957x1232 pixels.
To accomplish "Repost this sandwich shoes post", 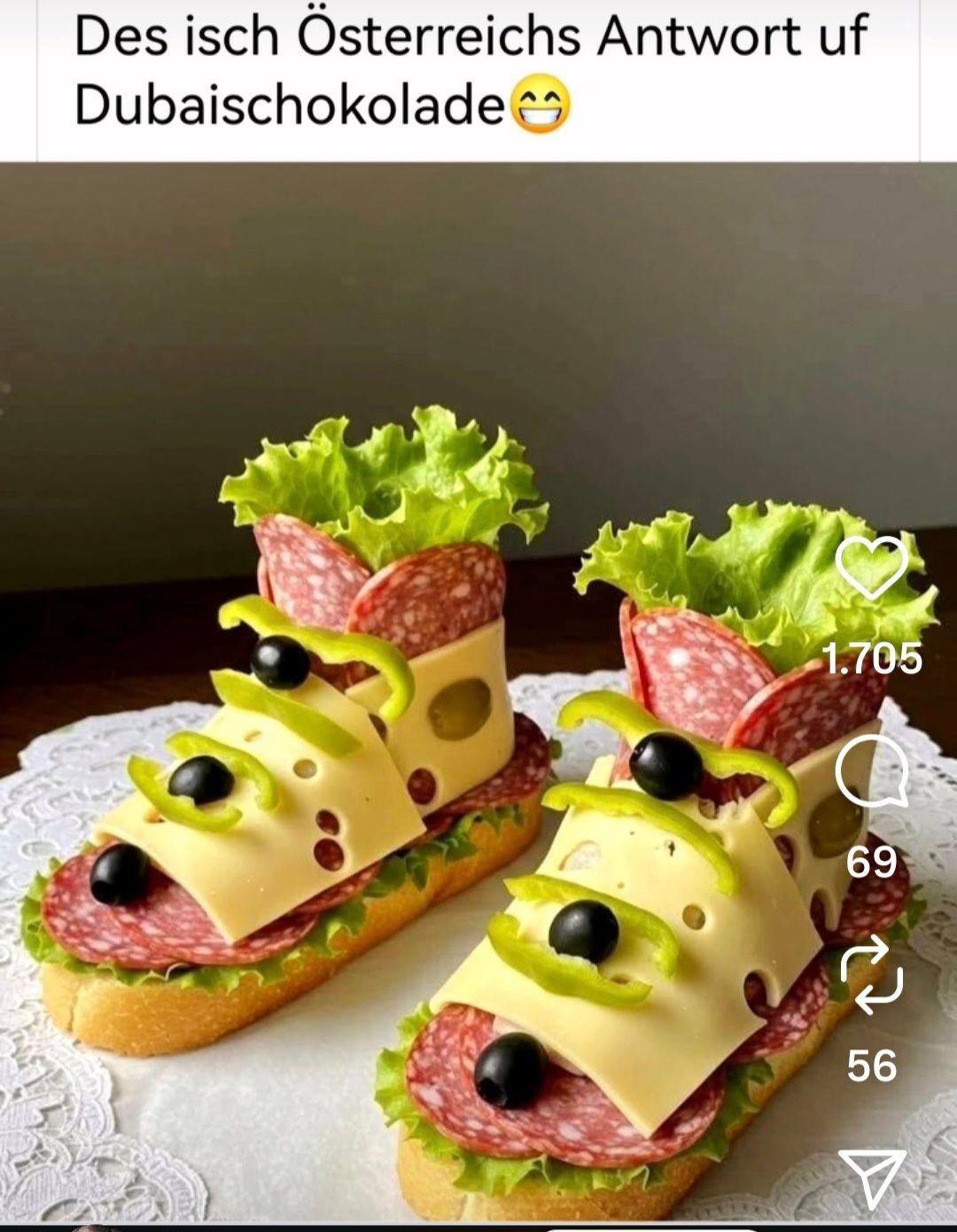I will (872, 976).
